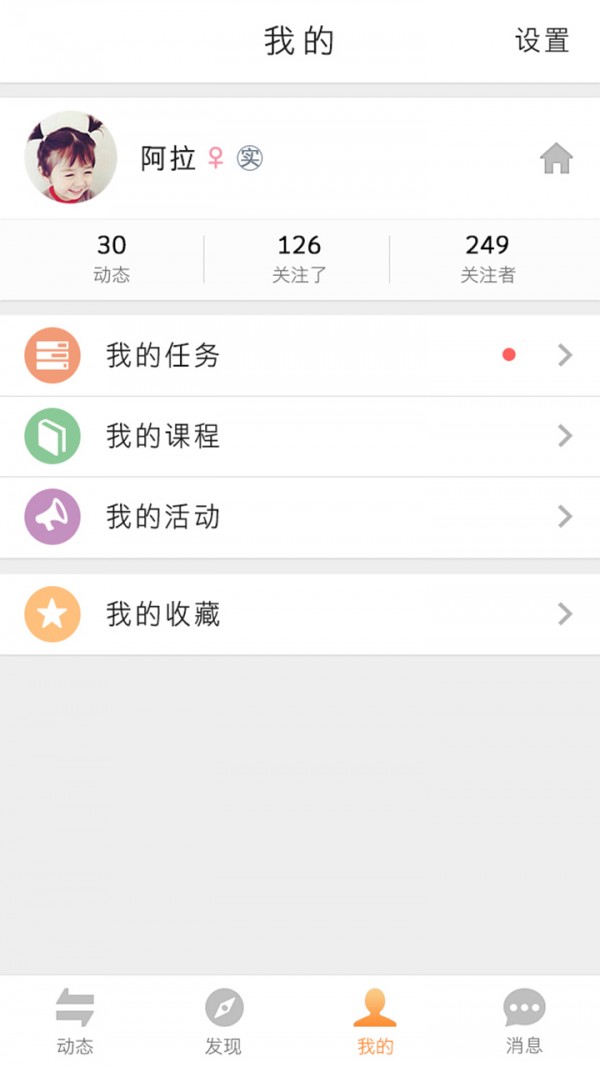Select the 我的 tab
The width and height of the screenshot is (600, 1067).
(x=375, y=1021)
